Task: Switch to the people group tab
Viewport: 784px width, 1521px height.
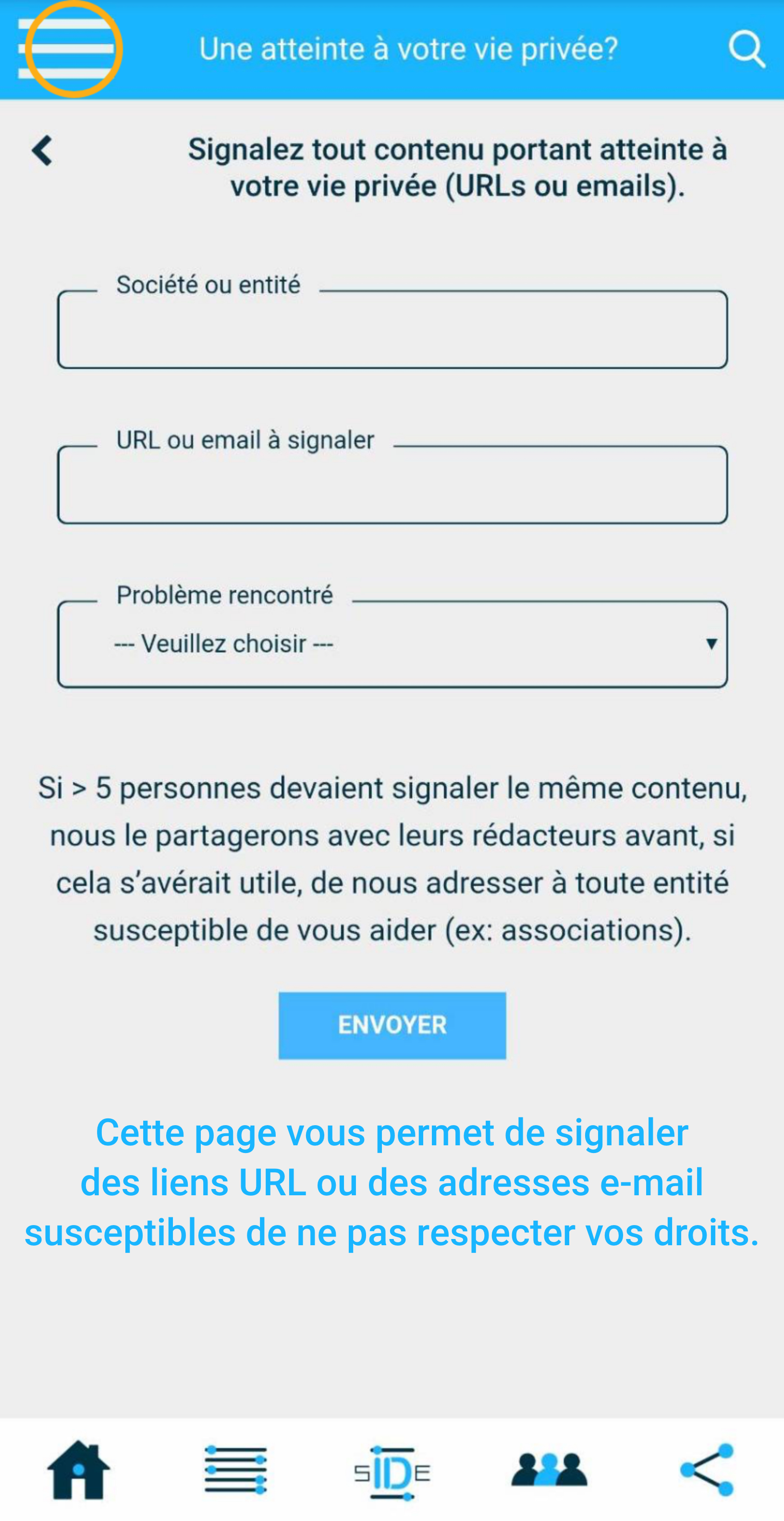Action: [549, 1469]
